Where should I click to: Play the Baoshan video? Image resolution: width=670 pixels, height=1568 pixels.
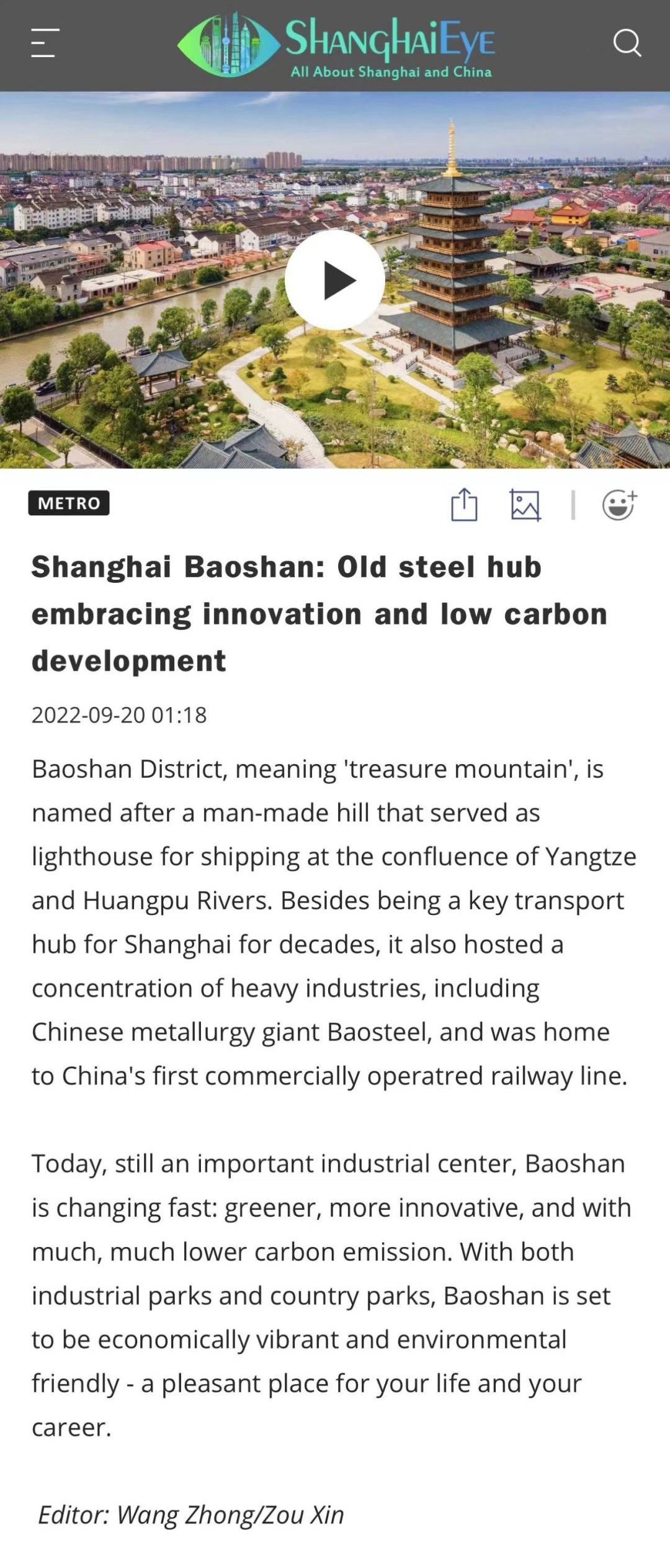(335, 280)
